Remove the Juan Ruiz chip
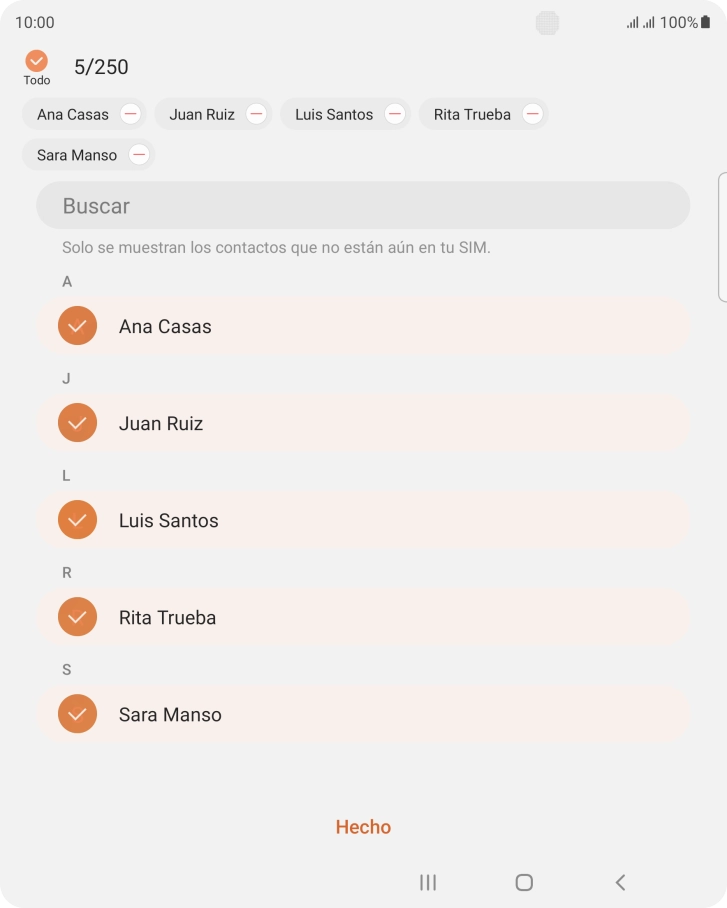Screen dimensions: 727x908 256,114
